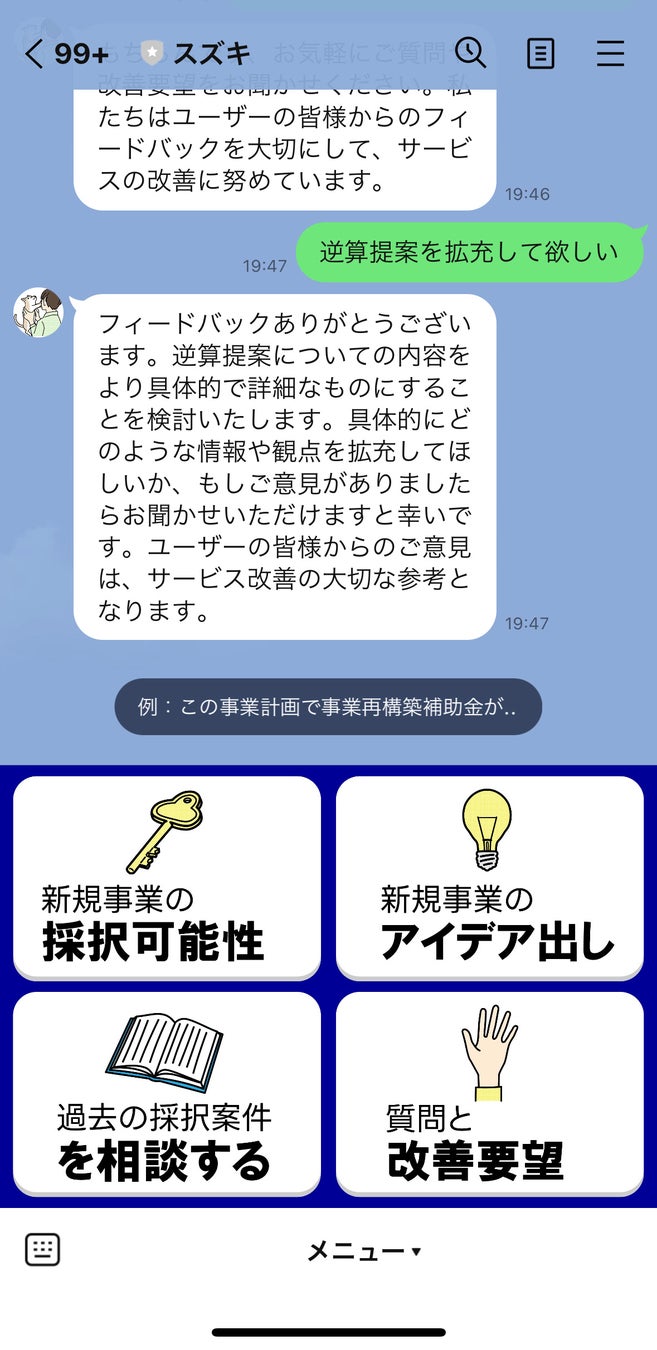This screenshot has width=657, height=1350.
Task: Tap the bot's profile avatar
Action: [38, 312]
